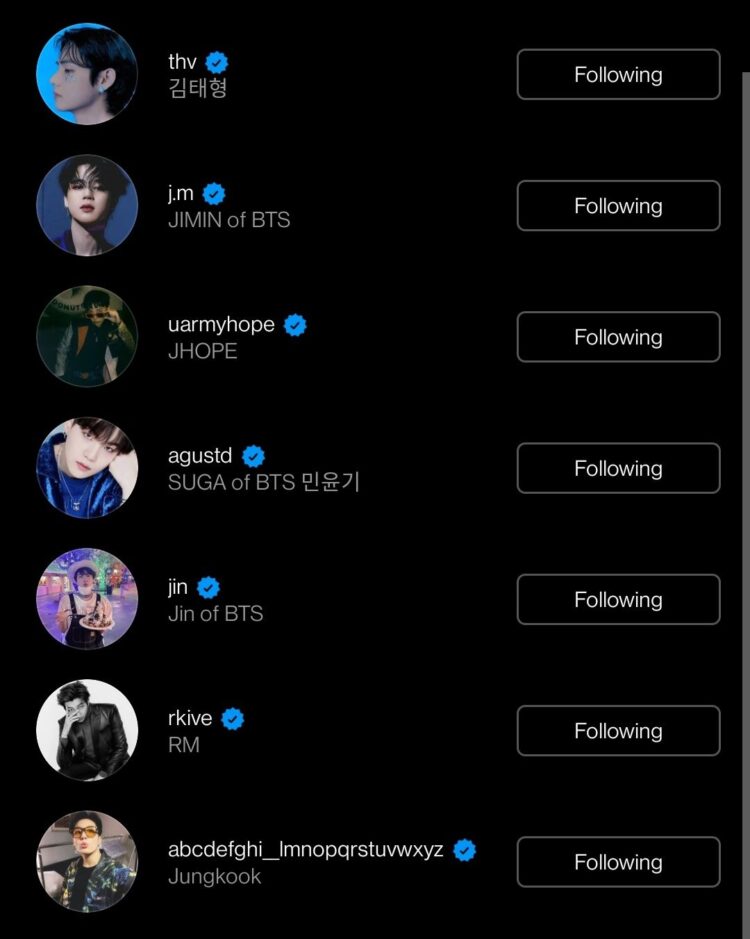
Task: Click the verified badge beside j.m
Action: [211, 192]
